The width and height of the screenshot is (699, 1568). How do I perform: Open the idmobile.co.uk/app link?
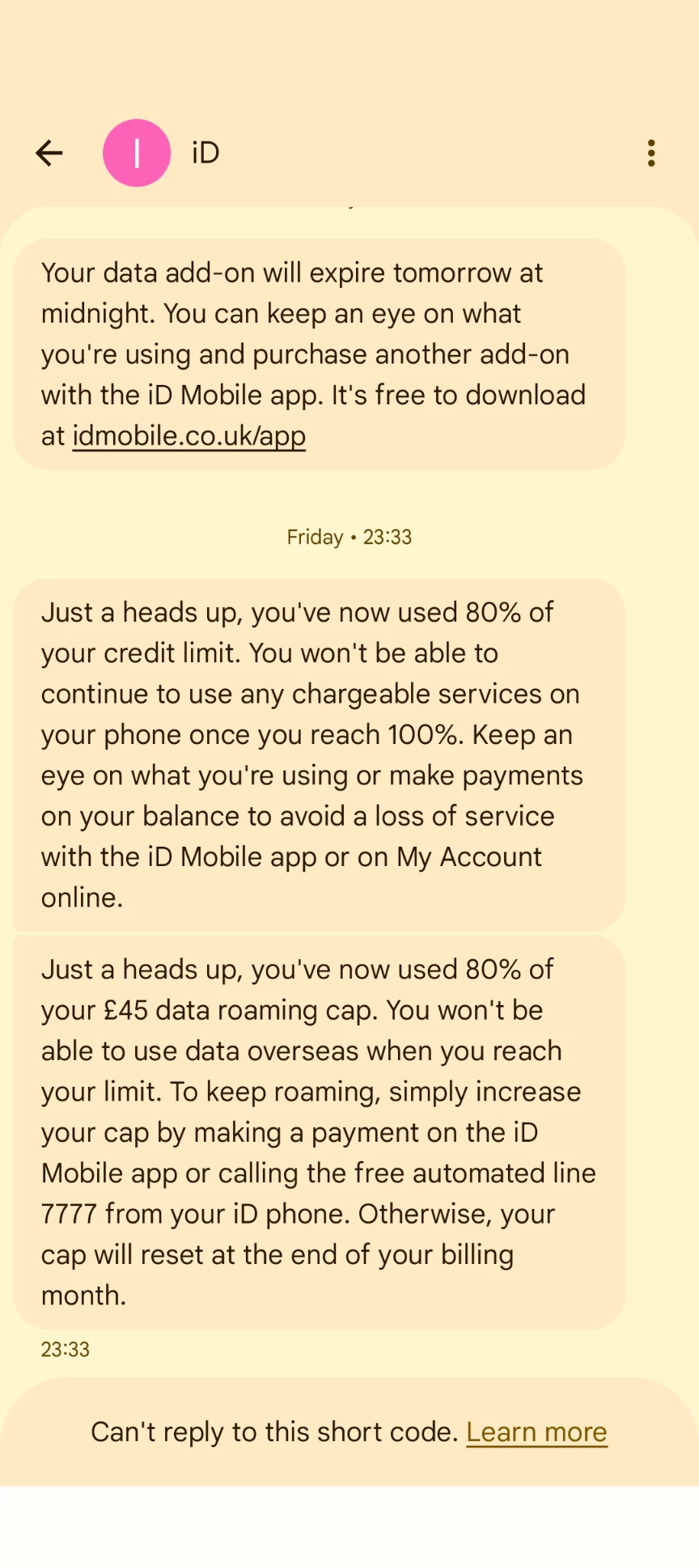tap(189, 436)
